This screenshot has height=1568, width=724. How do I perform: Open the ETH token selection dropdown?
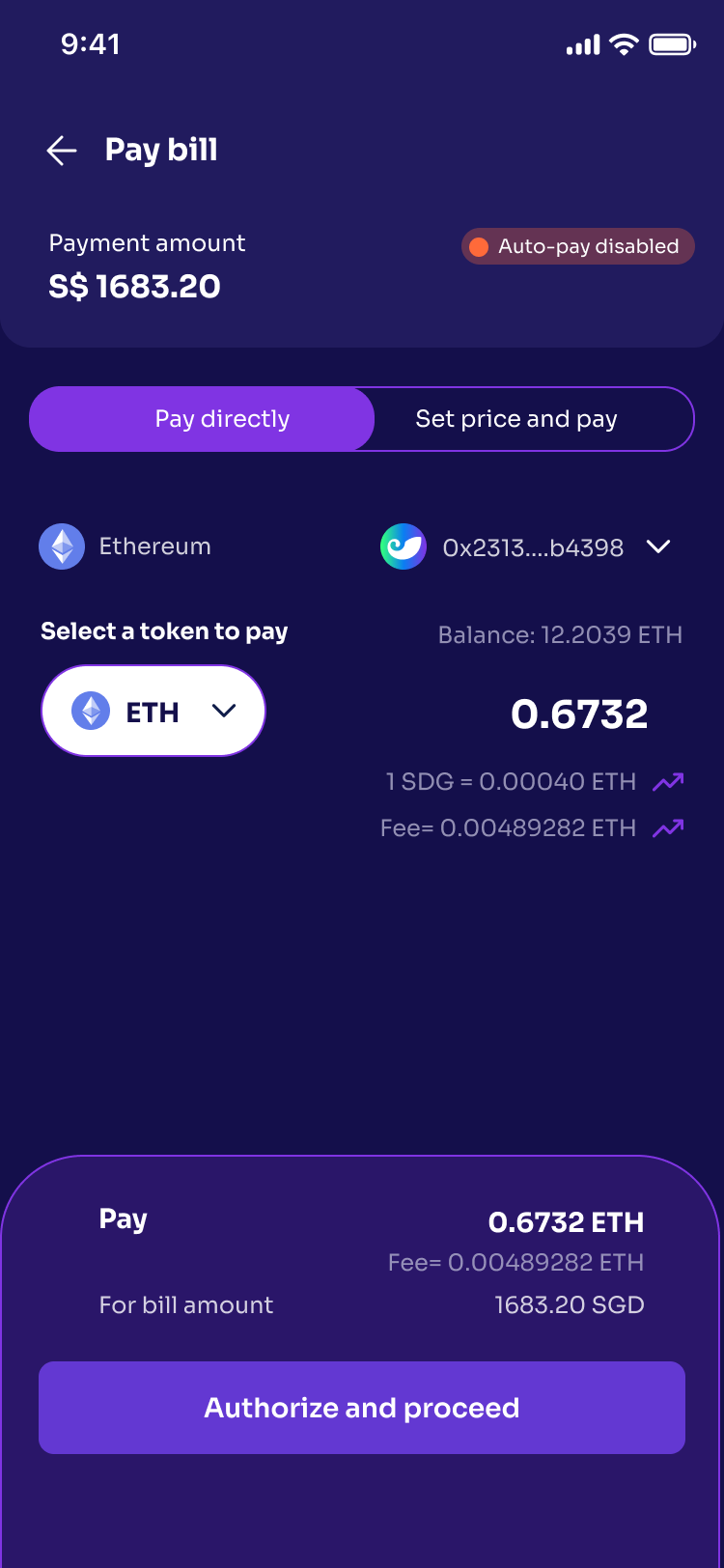pos(153,711)
